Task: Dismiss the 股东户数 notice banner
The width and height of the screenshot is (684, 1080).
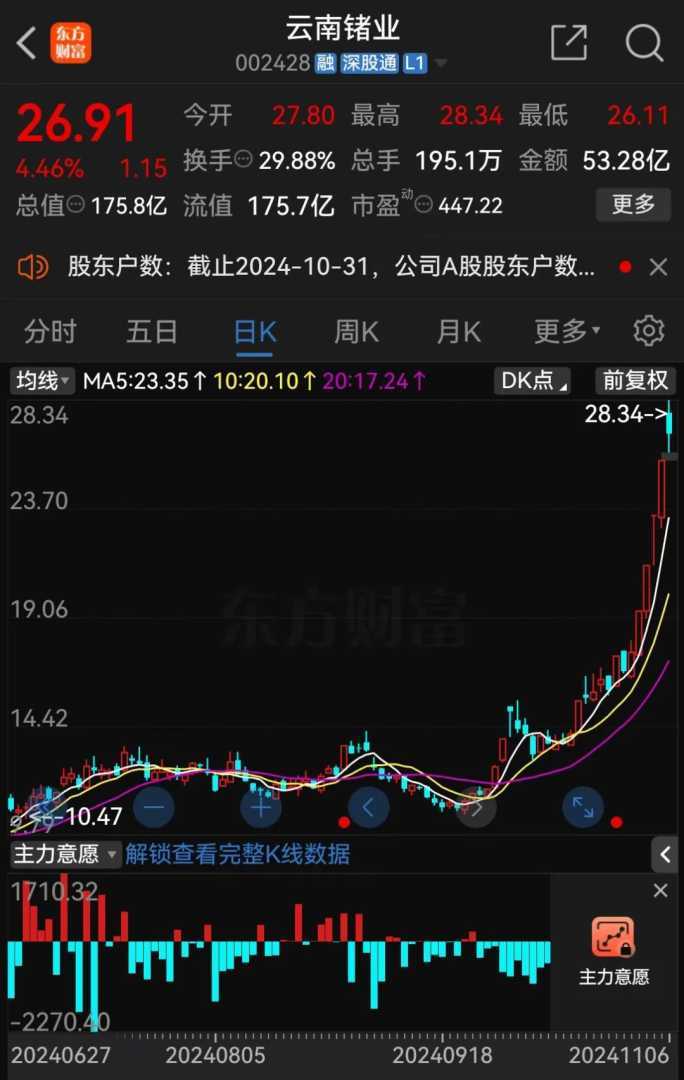Action: point(658,267)
